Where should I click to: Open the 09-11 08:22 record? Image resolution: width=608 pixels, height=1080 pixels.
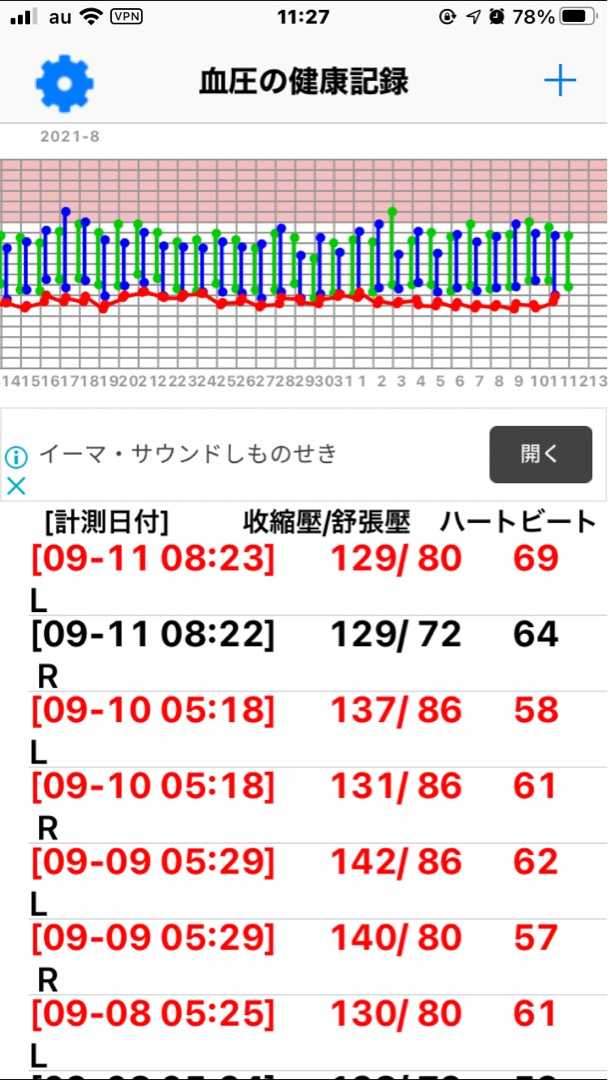pos(304,653)
